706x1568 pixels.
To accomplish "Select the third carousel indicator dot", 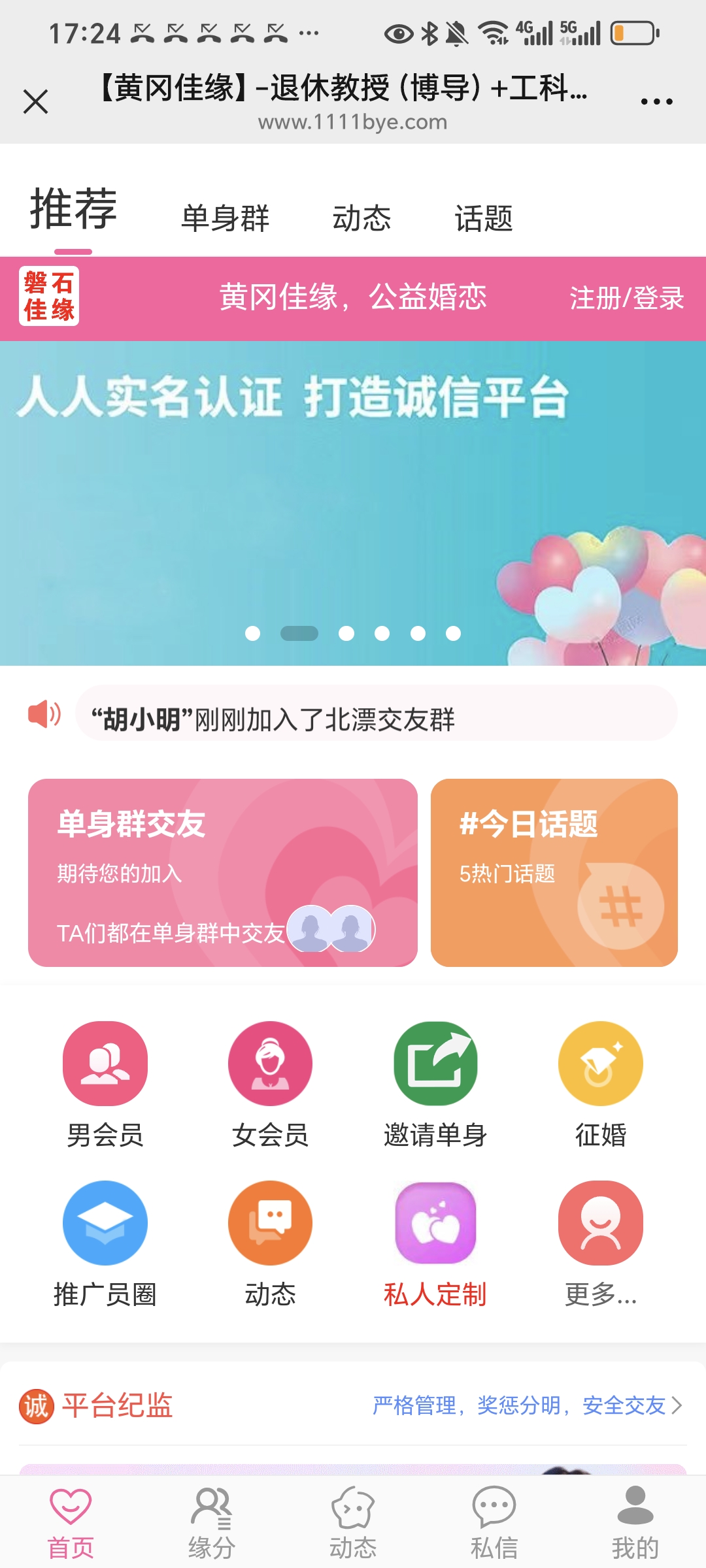I will click(x=347, y=633).
